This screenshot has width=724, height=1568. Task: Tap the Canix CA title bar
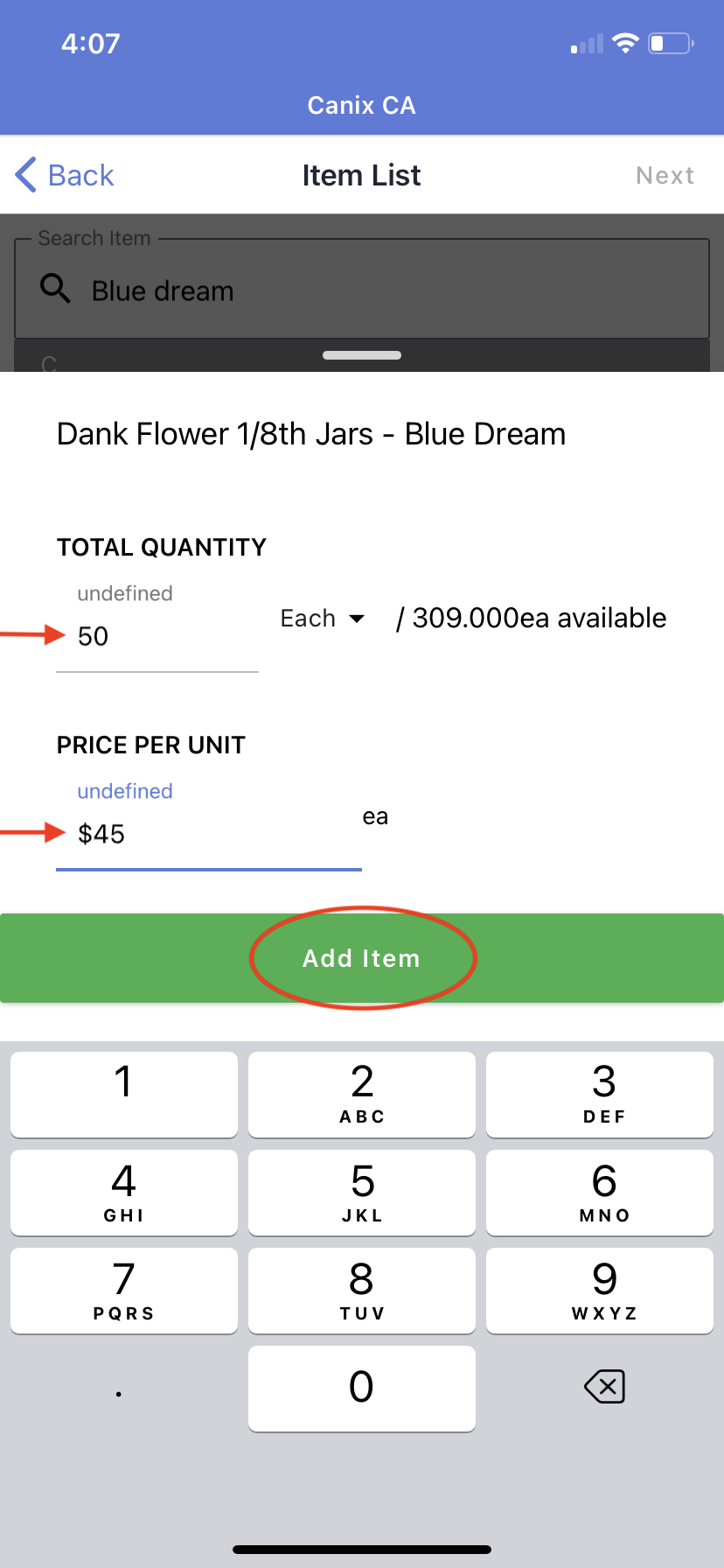[361, 105]
